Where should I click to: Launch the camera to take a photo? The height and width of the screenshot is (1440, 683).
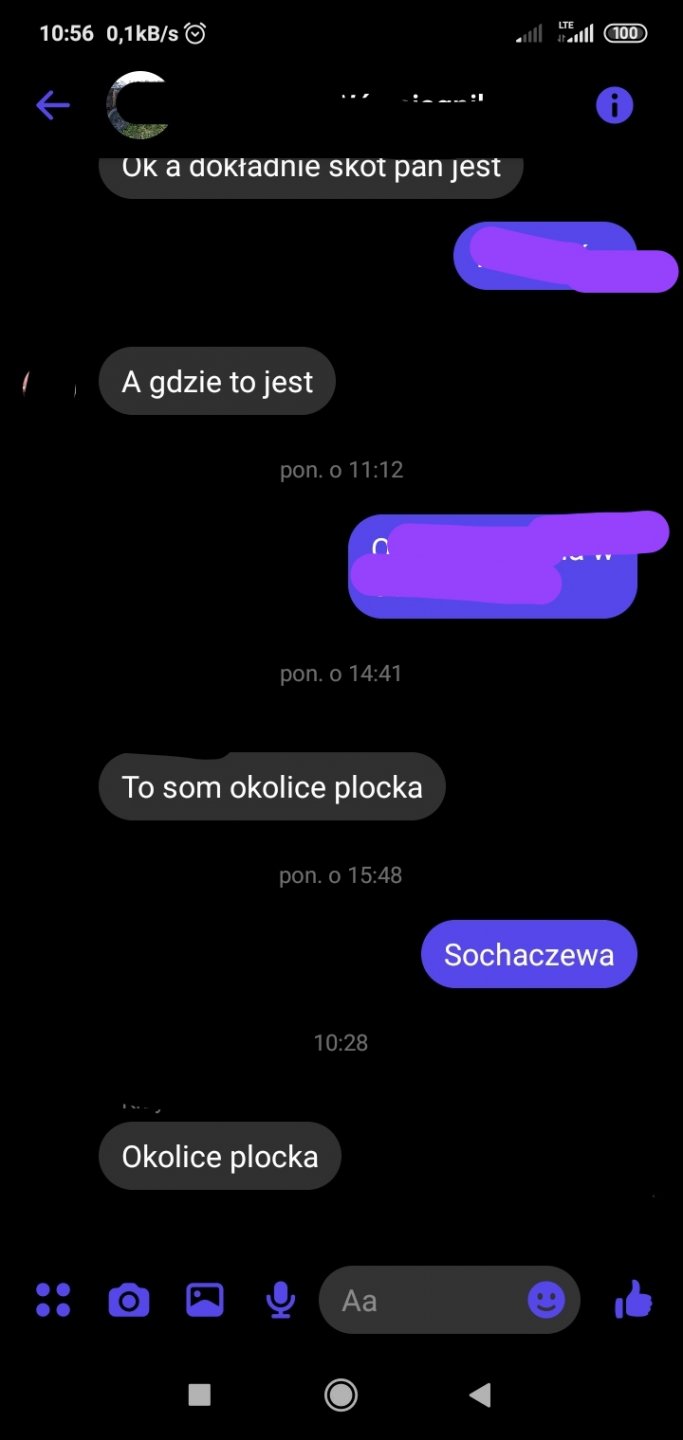(128, 1300)
